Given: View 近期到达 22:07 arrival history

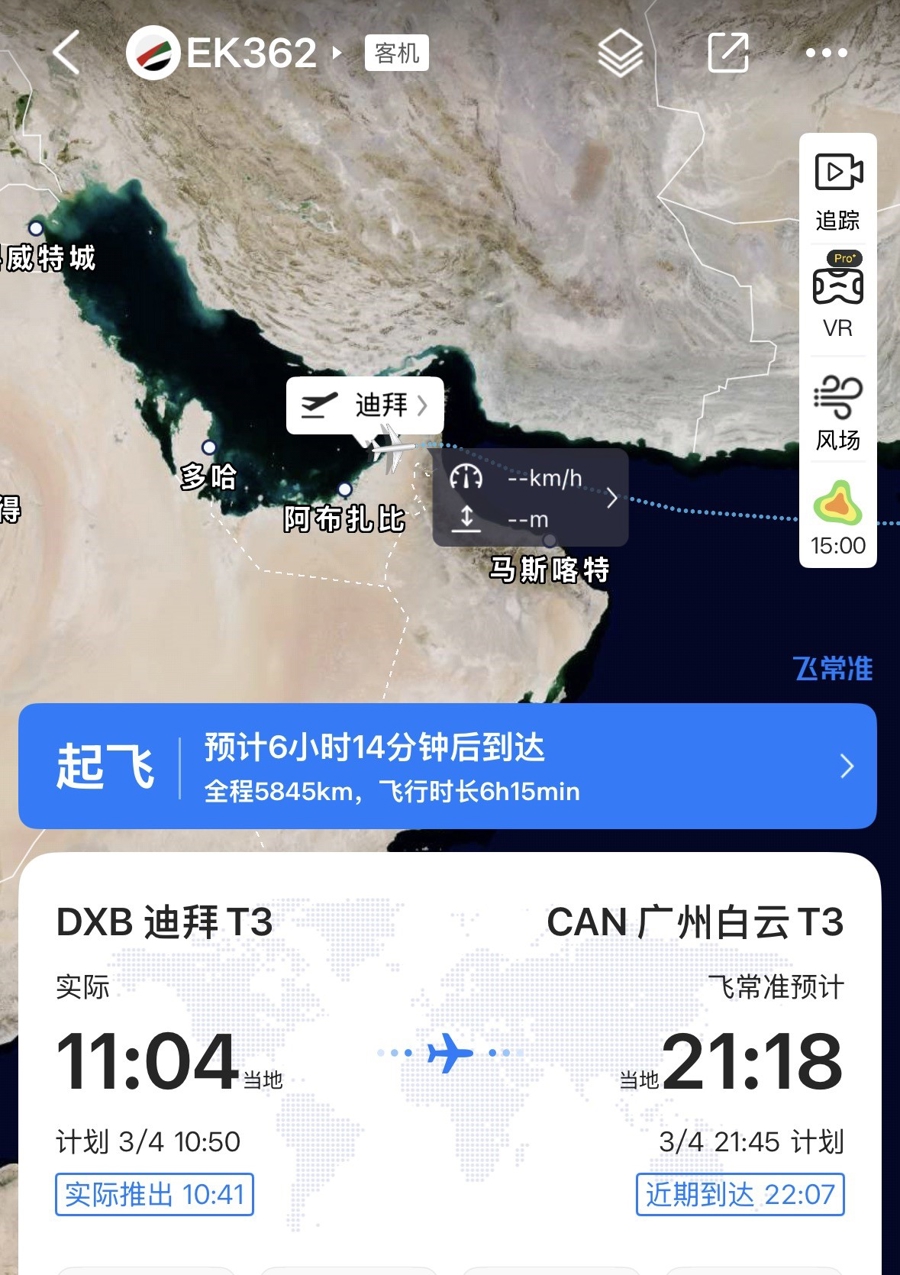Looking at the screenshot, I should coord(740,1195).
